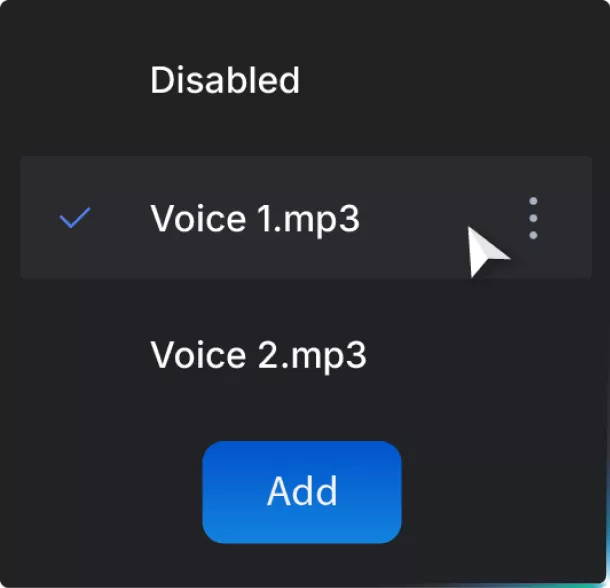The image size is (610, 588).
Task: Select Voice 2.mp3
Action: click(x=258, y=355)
